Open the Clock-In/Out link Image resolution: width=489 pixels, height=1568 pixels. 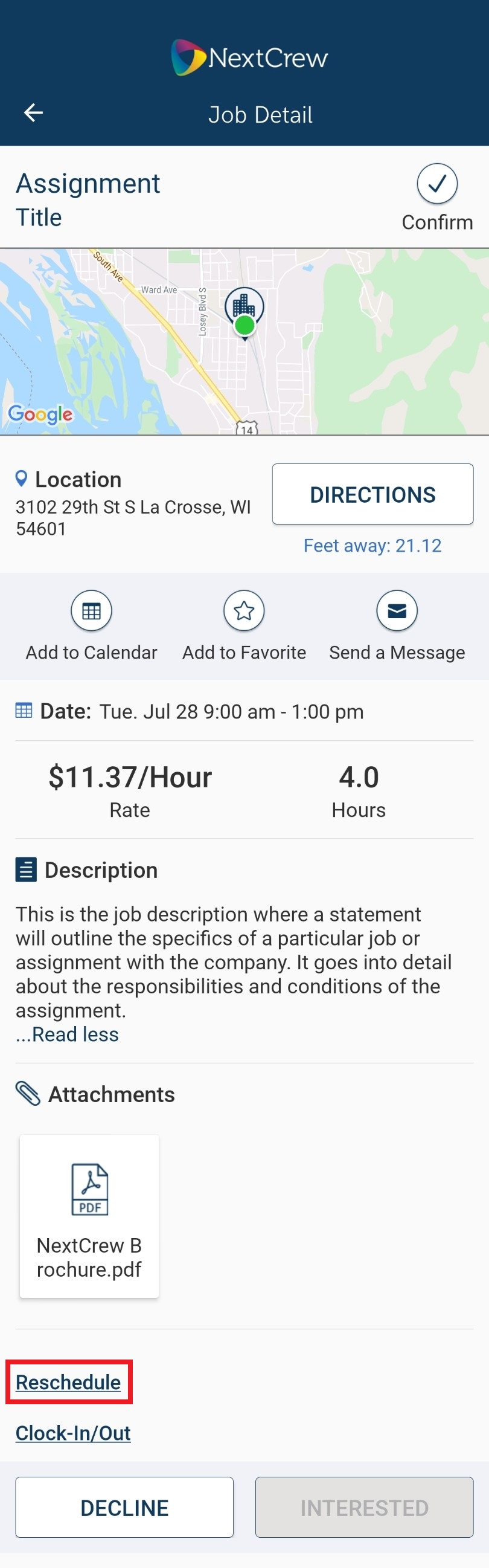(x=73, y=1433)
